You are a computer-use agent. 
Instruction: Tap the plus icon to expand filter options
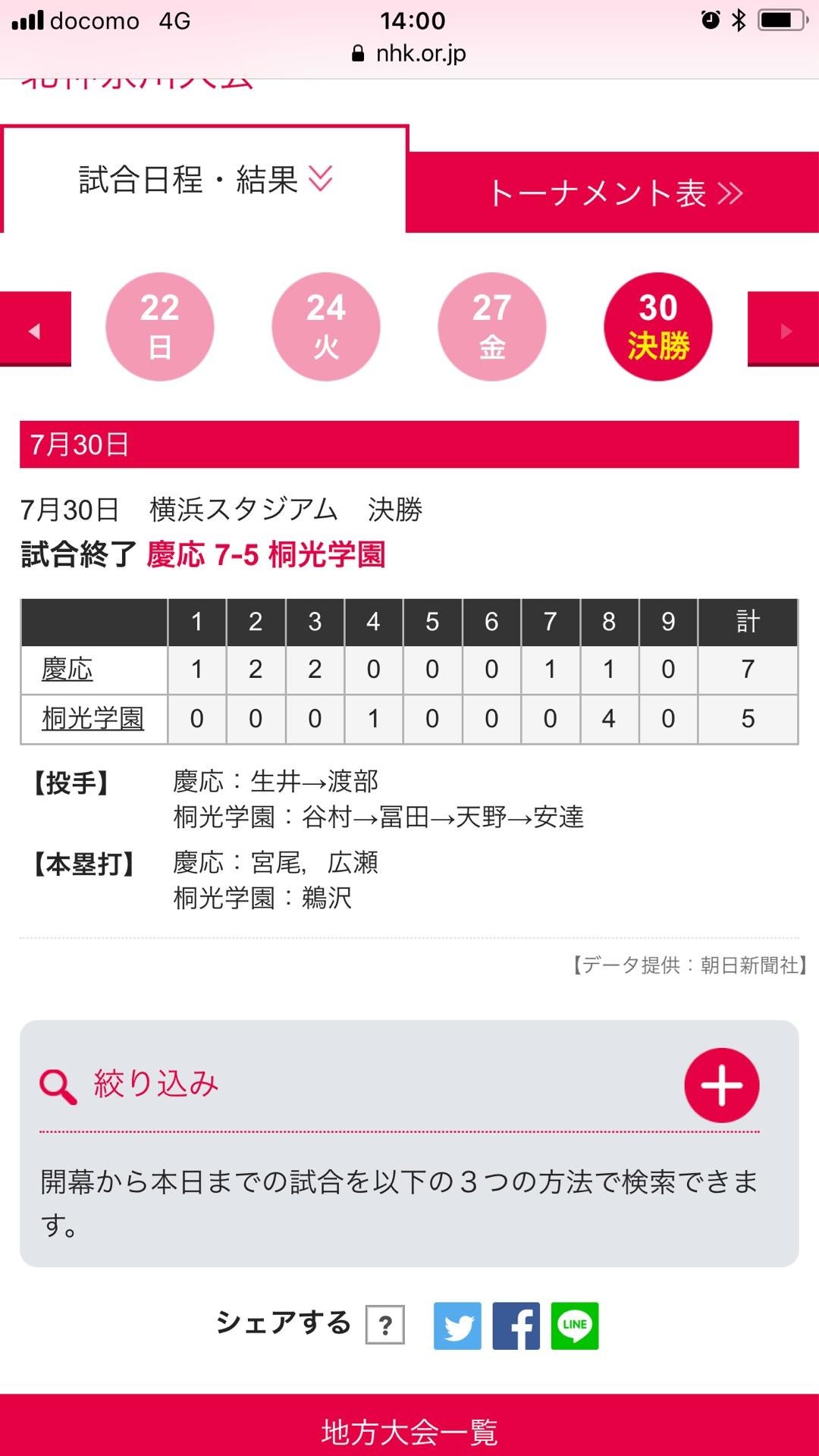(720, 1084)
